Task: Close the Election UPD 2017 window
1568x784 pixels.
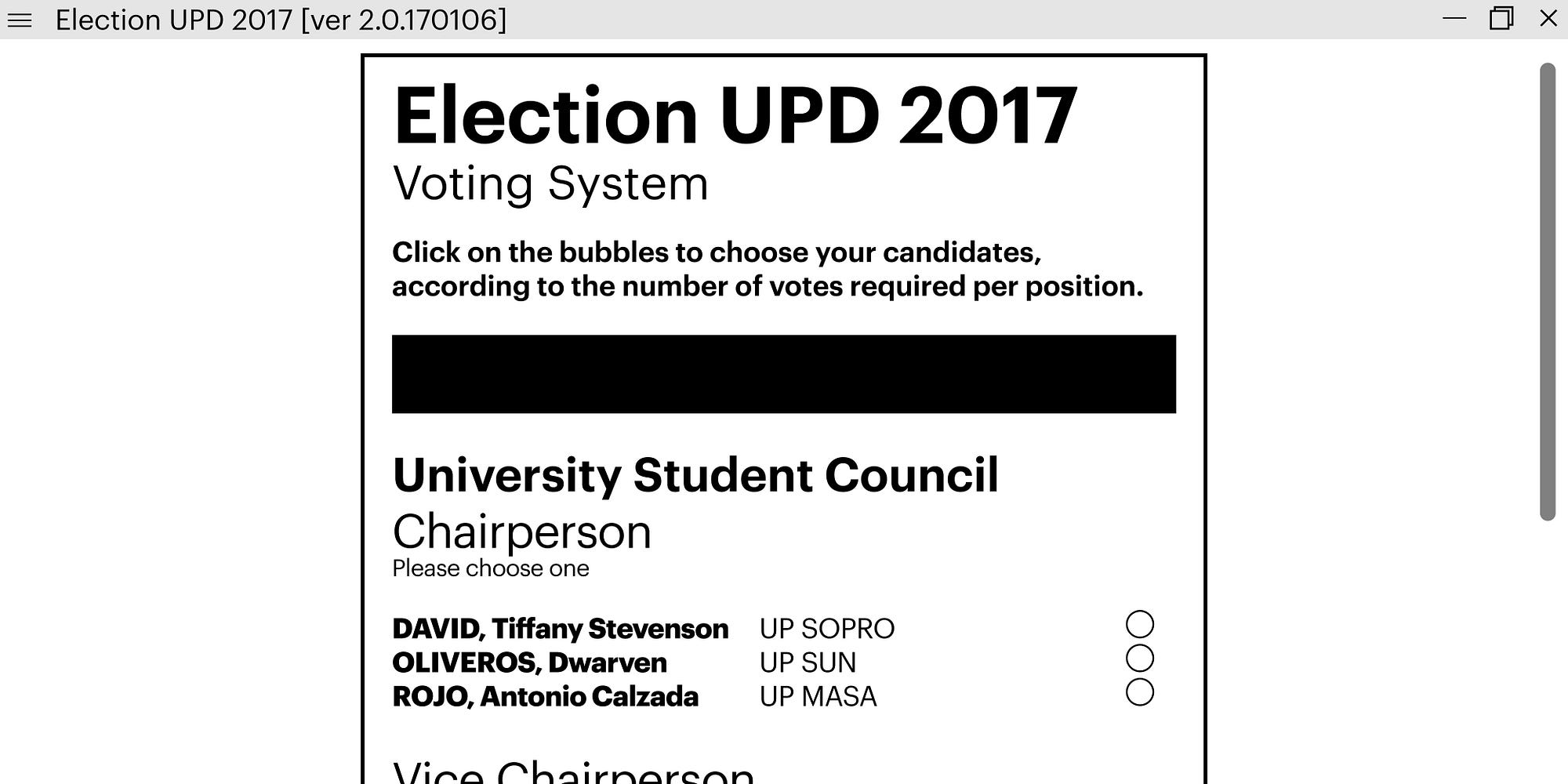Action: coord(1548,19)
